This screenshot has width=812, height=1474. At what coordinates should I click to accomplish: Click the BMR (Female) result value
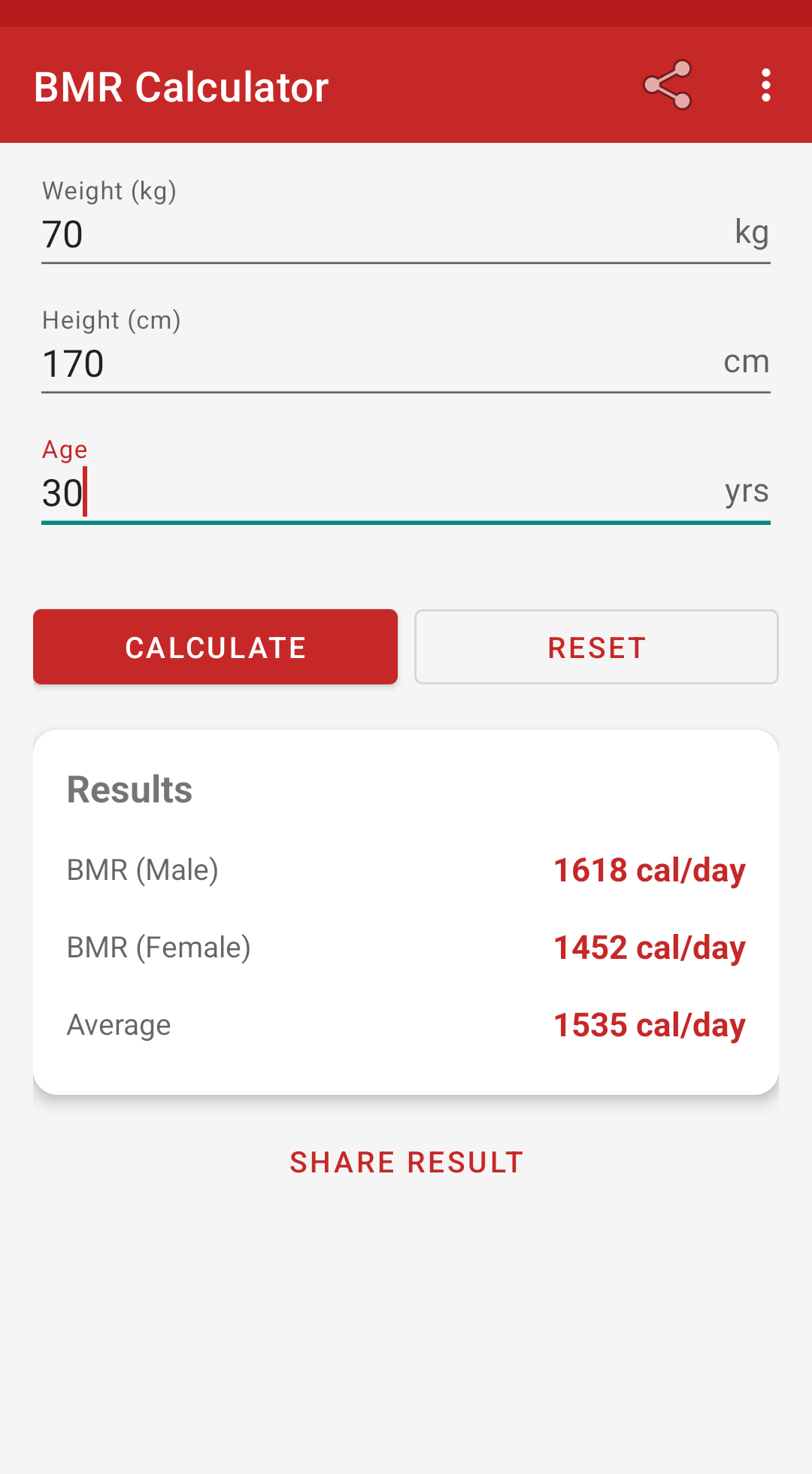648,947
